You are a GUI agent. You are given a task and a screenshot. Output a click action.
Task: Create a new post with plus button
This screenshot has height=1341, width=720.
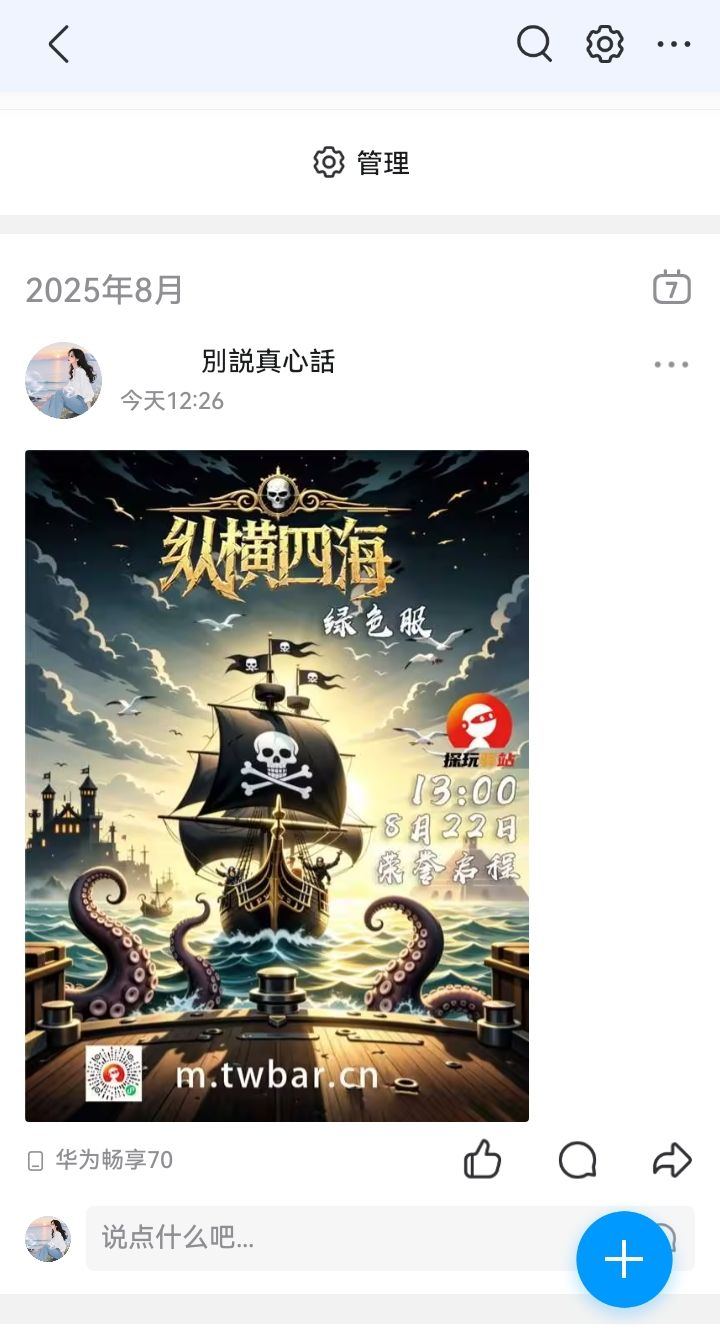pos(624,1259)
